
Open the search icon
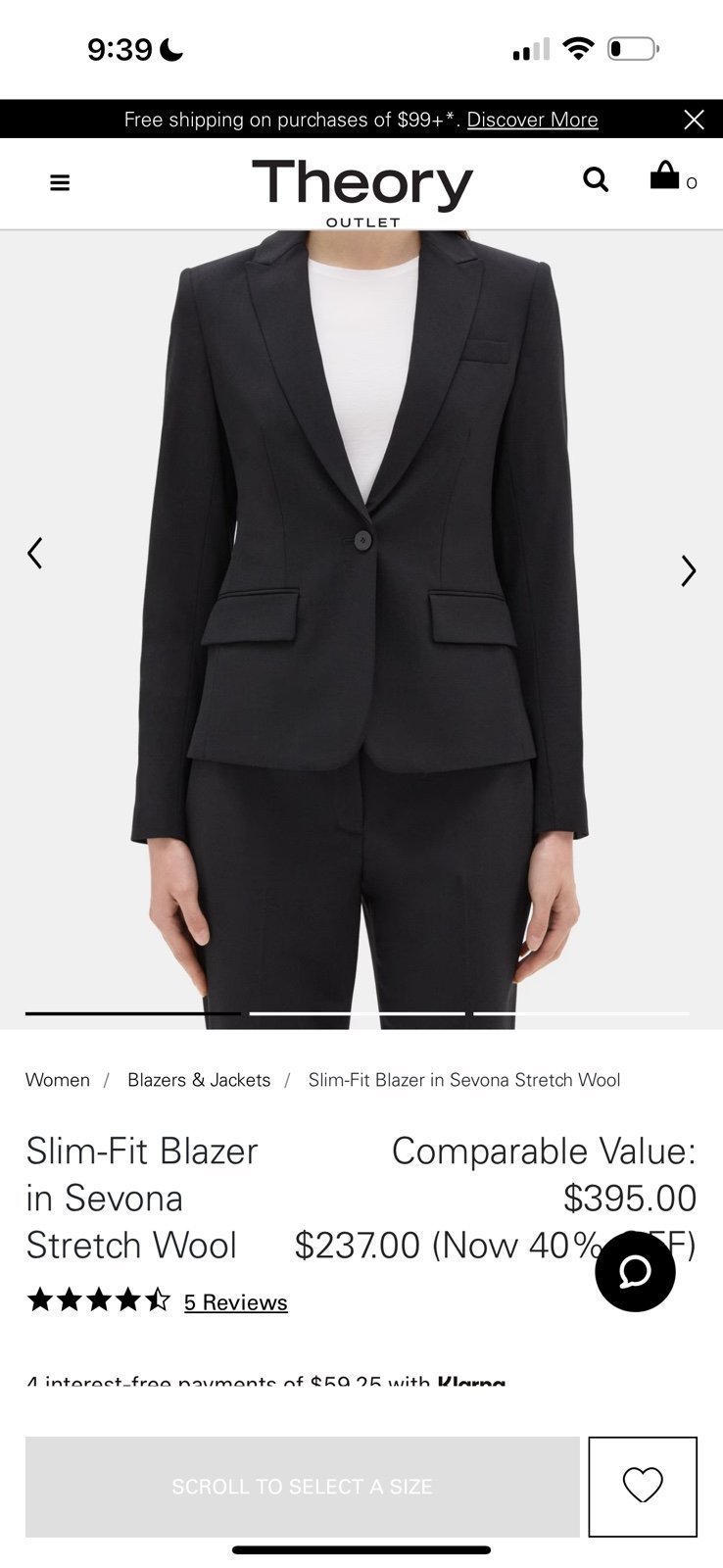[x=596, y=179]
